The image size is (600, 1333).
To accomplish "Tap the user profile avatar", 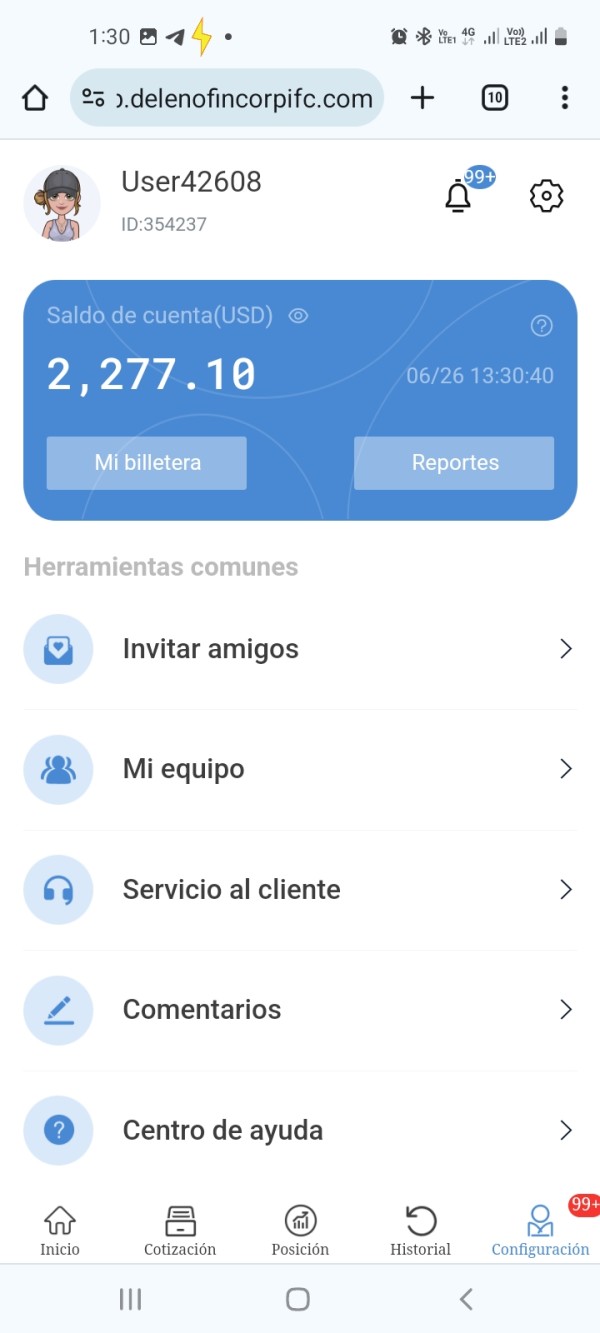I will coord(62,203).
